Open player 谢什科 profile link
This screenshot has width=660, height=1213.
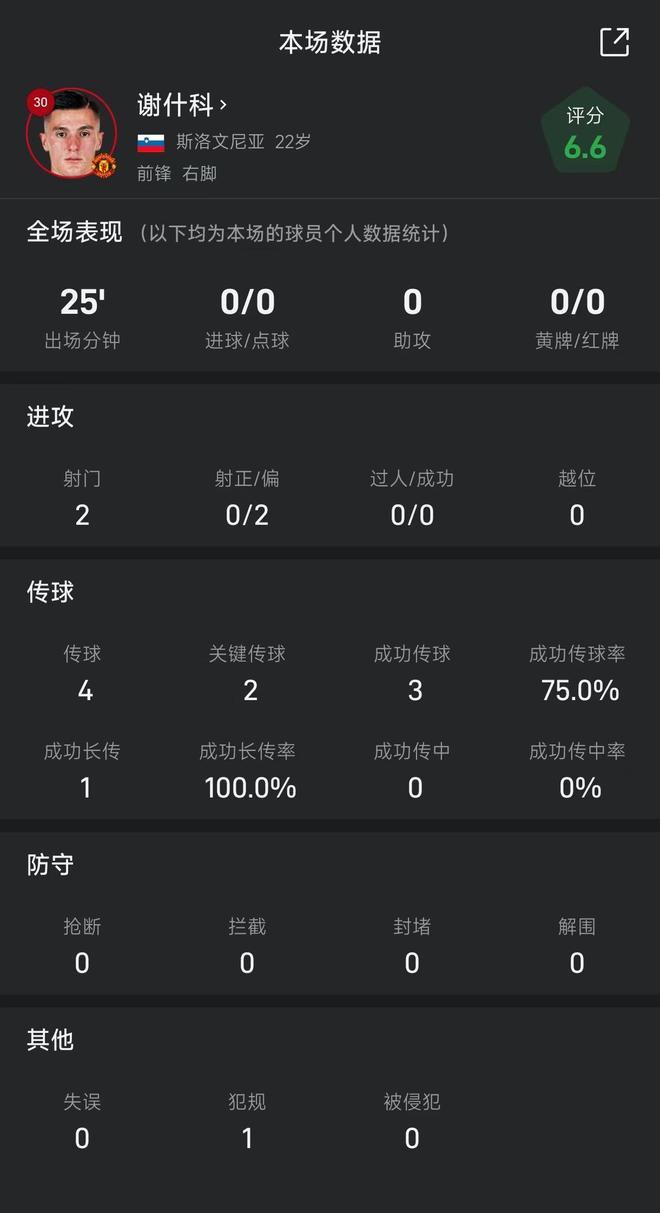click(182, 104)
